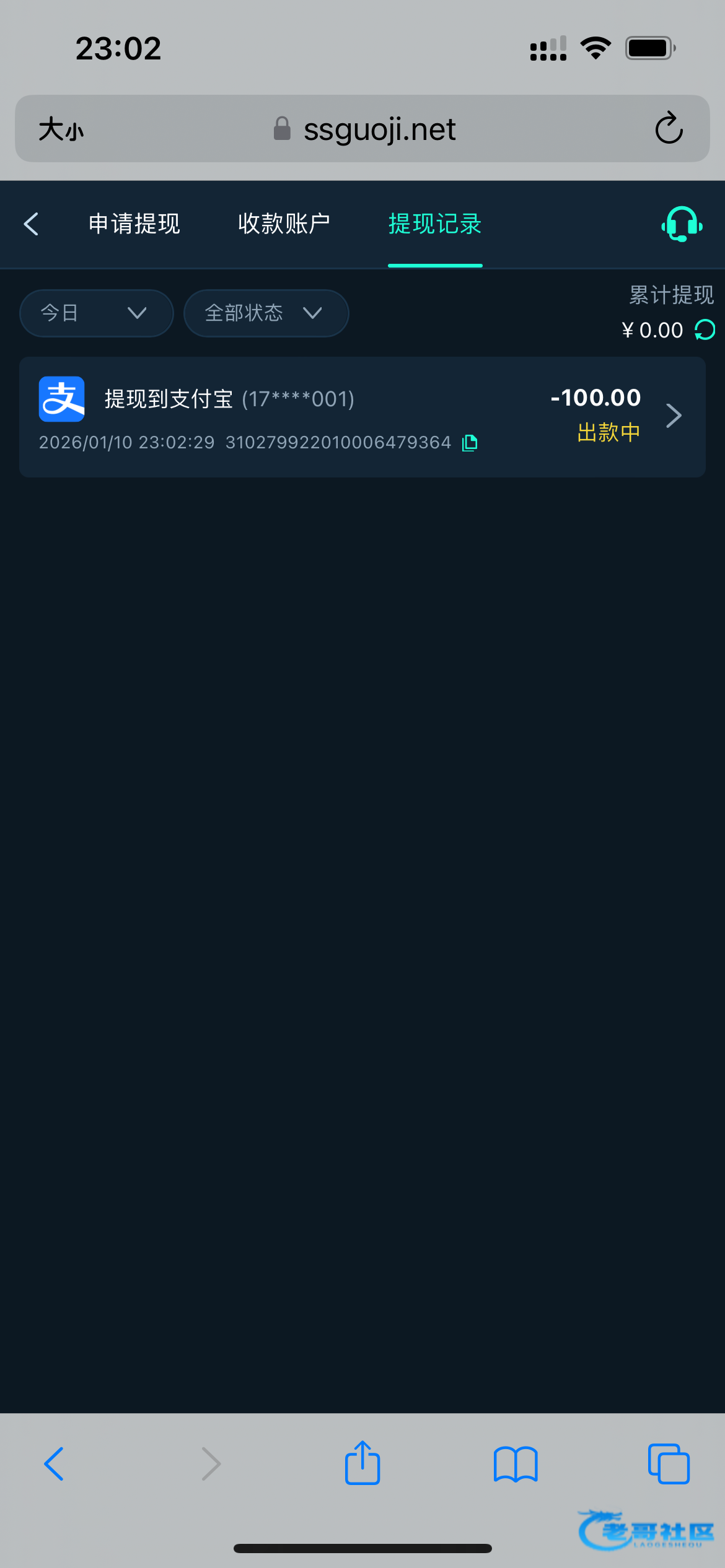Share this page via Safari share button
Viewport: 725px width, 1568px height.
(x=362, y=1464)
